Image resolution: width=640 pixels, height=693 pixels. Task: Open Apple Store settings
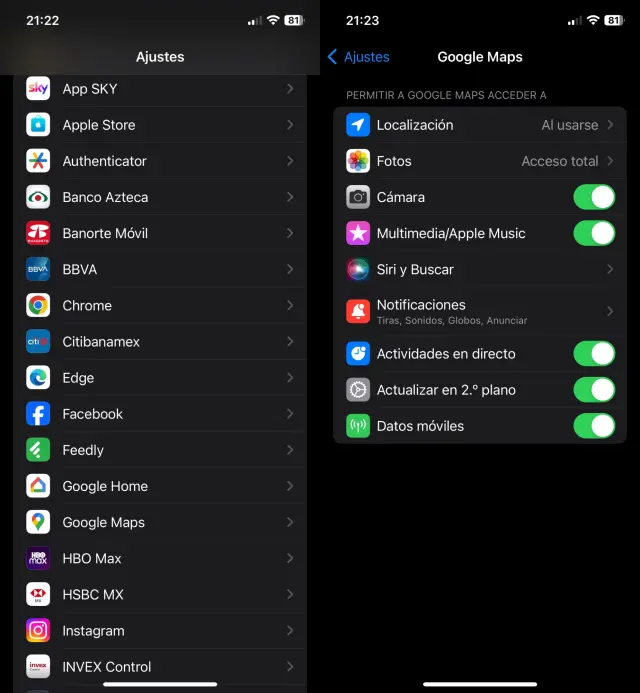(160, 125)
